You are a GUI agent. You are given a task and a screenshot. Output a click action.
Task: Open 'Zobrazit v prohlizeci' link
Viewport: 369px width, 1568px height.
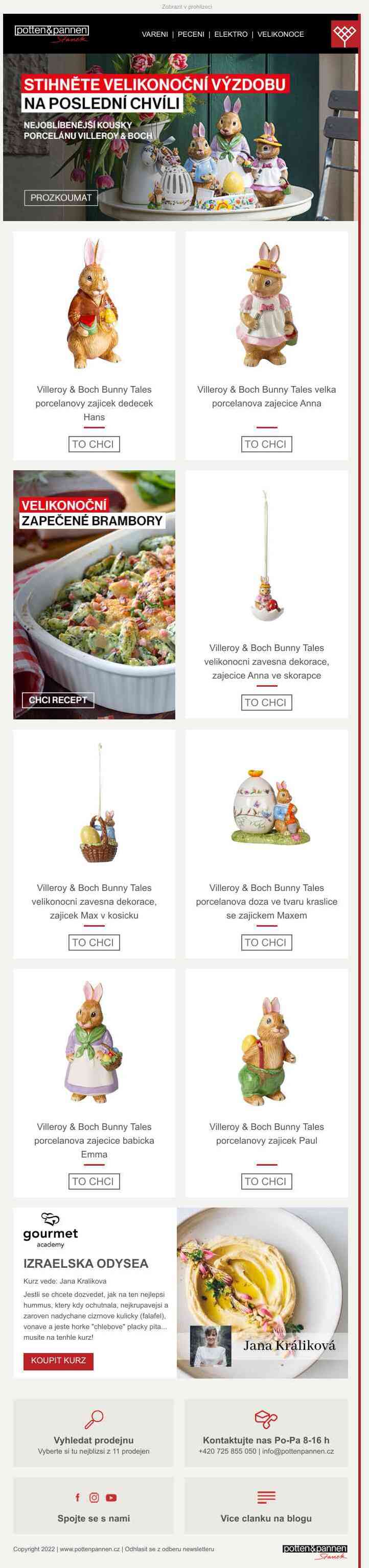(x=187, y=7)
